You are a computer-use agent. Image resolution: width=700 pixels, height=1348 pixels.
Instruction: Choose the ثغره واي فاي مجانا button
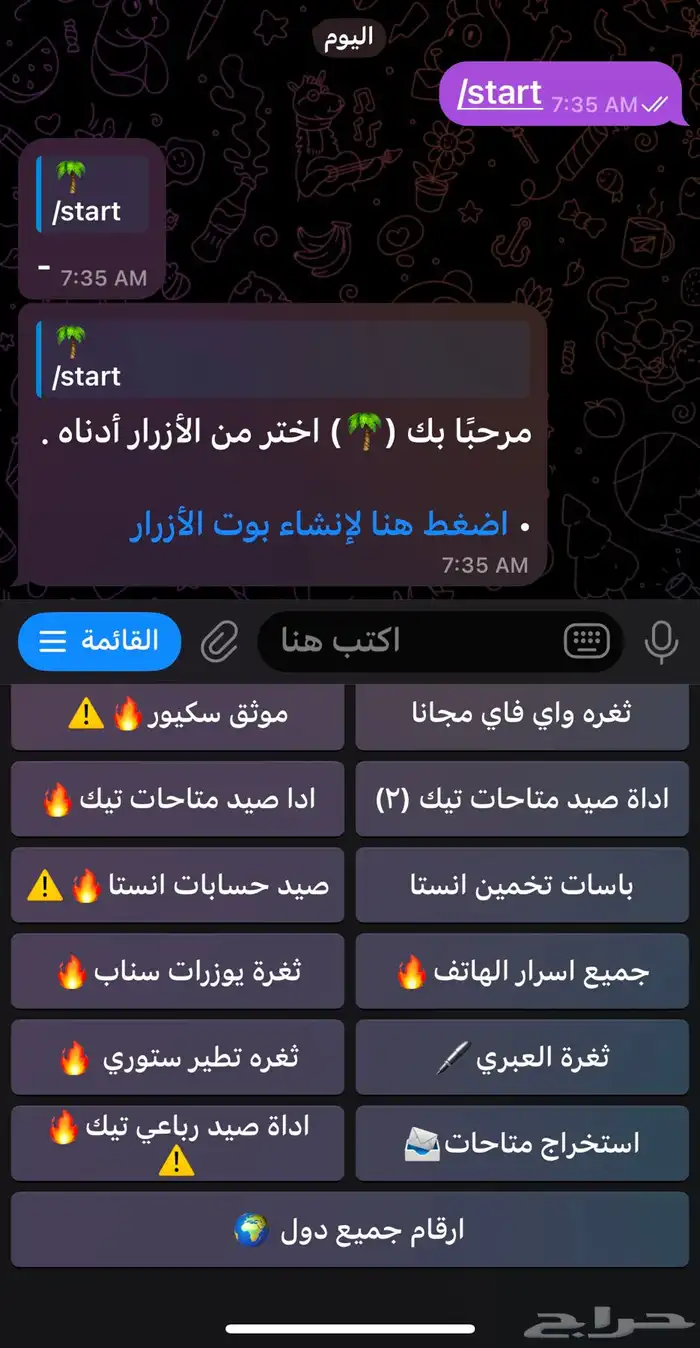[522, 714]
